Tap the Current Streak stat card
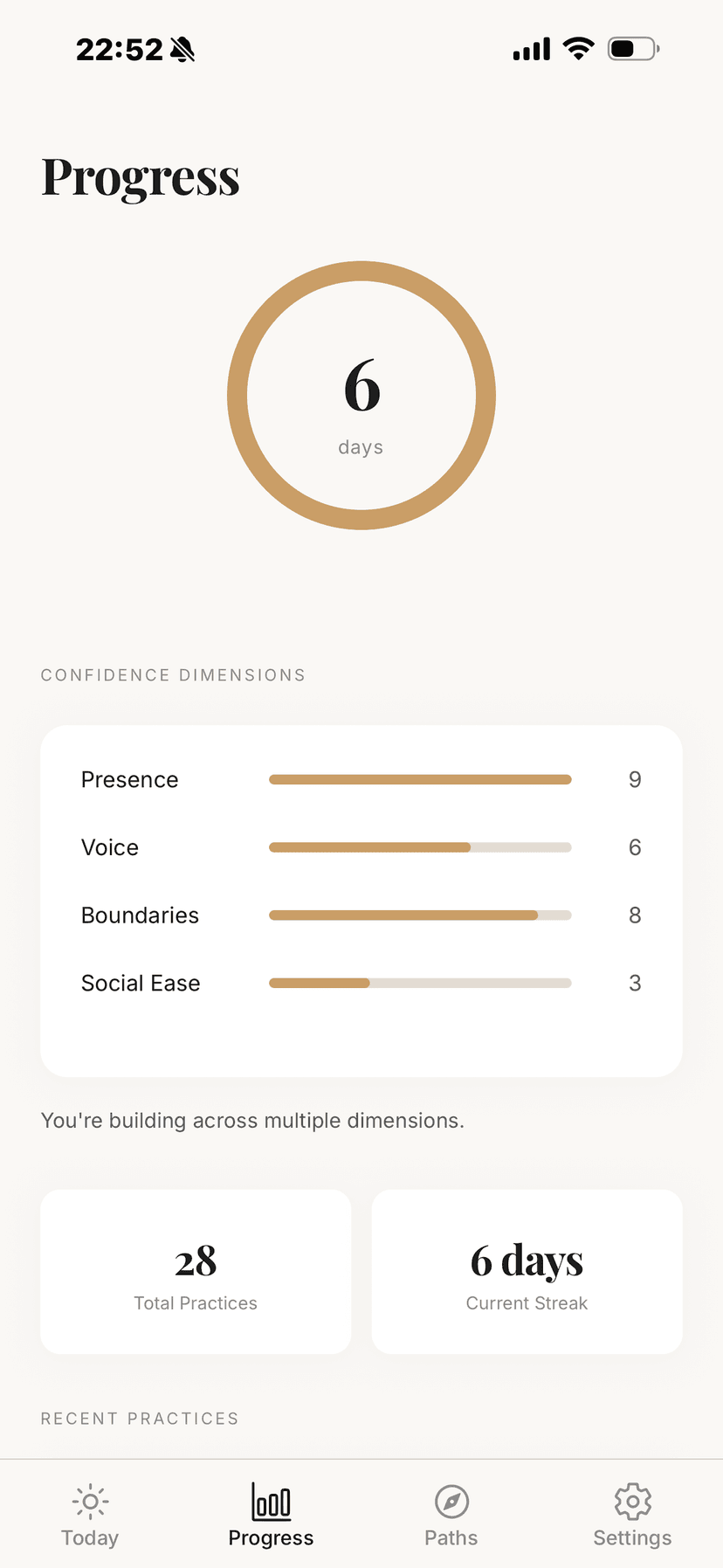 click(526, 1272)
